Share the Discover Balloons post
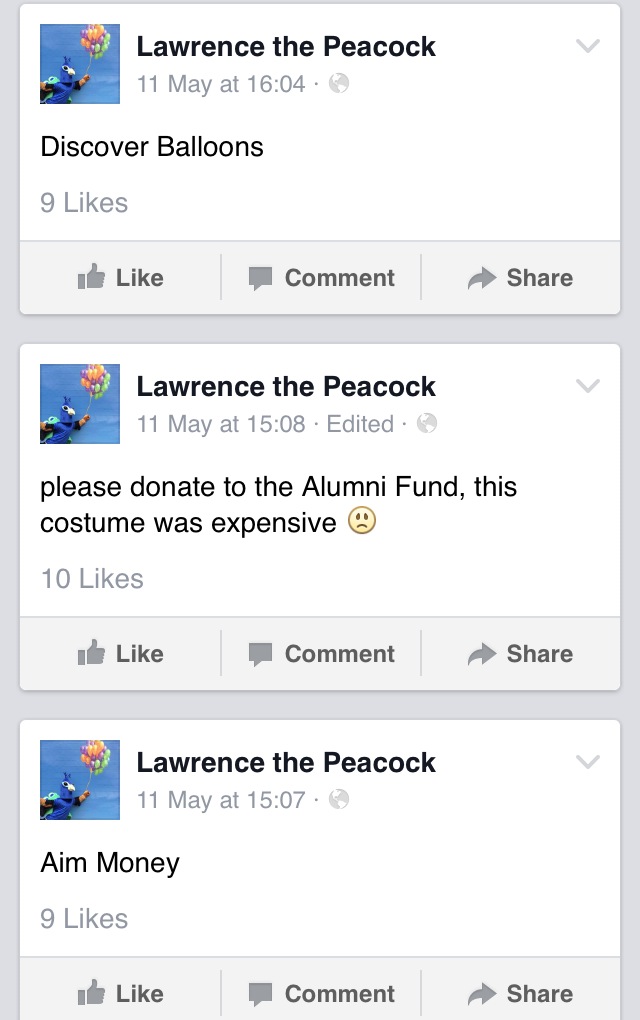 click(520, 278)
